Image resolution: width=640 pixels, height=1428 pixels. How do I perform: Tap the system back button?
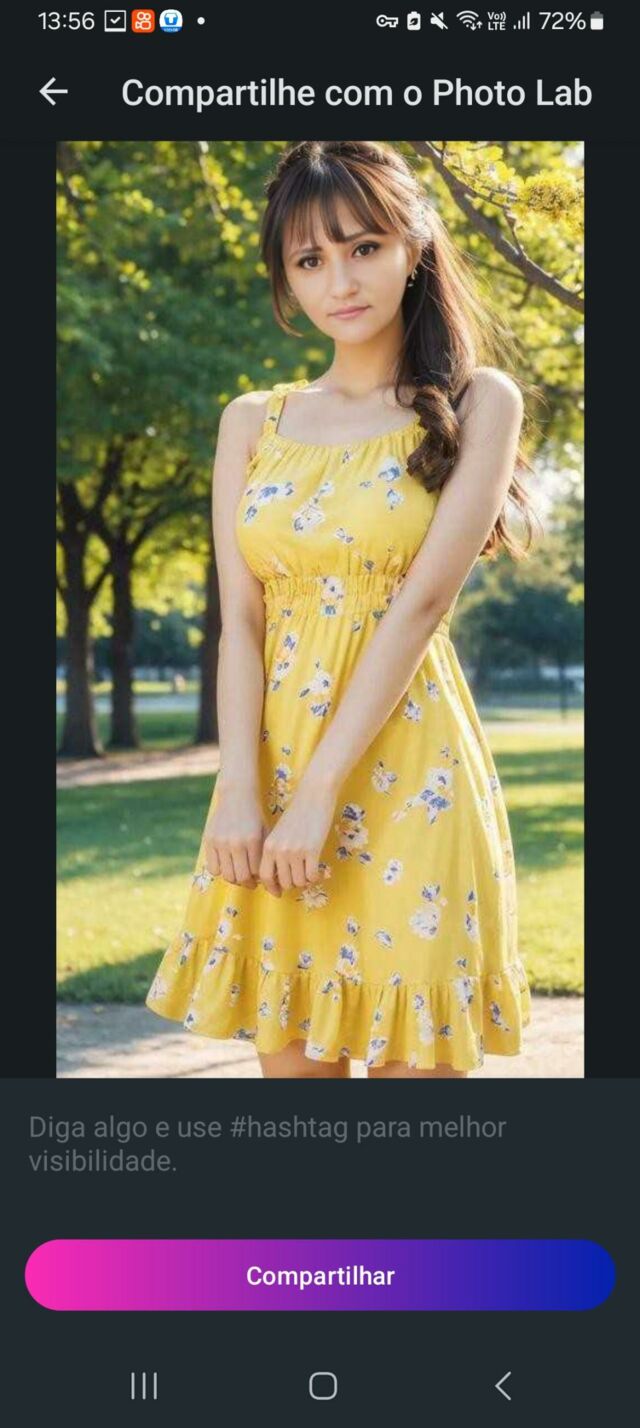[x=503, y=1385]
